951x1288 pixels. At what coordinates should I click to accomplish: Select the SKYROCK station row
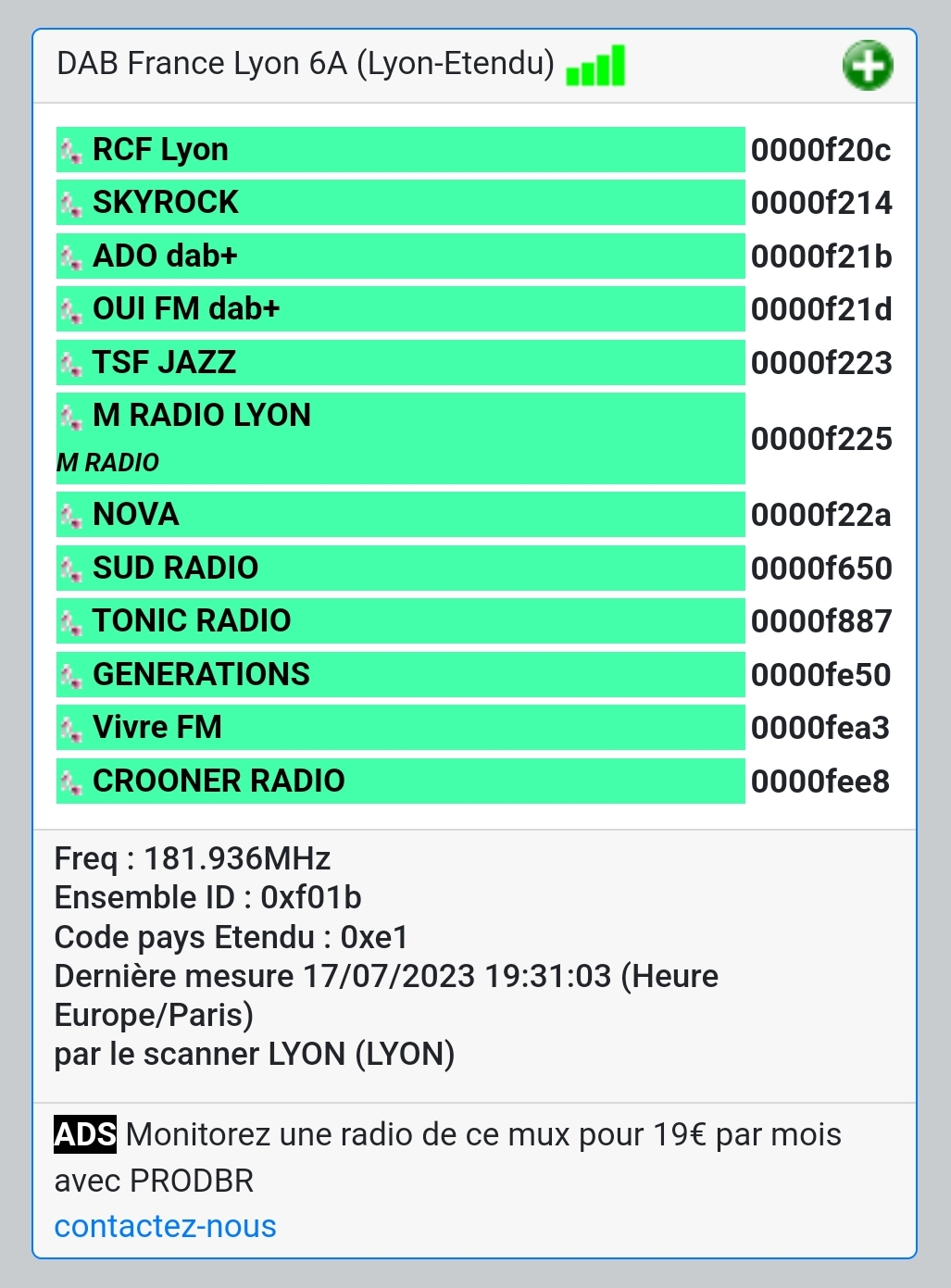click(400, 203)
